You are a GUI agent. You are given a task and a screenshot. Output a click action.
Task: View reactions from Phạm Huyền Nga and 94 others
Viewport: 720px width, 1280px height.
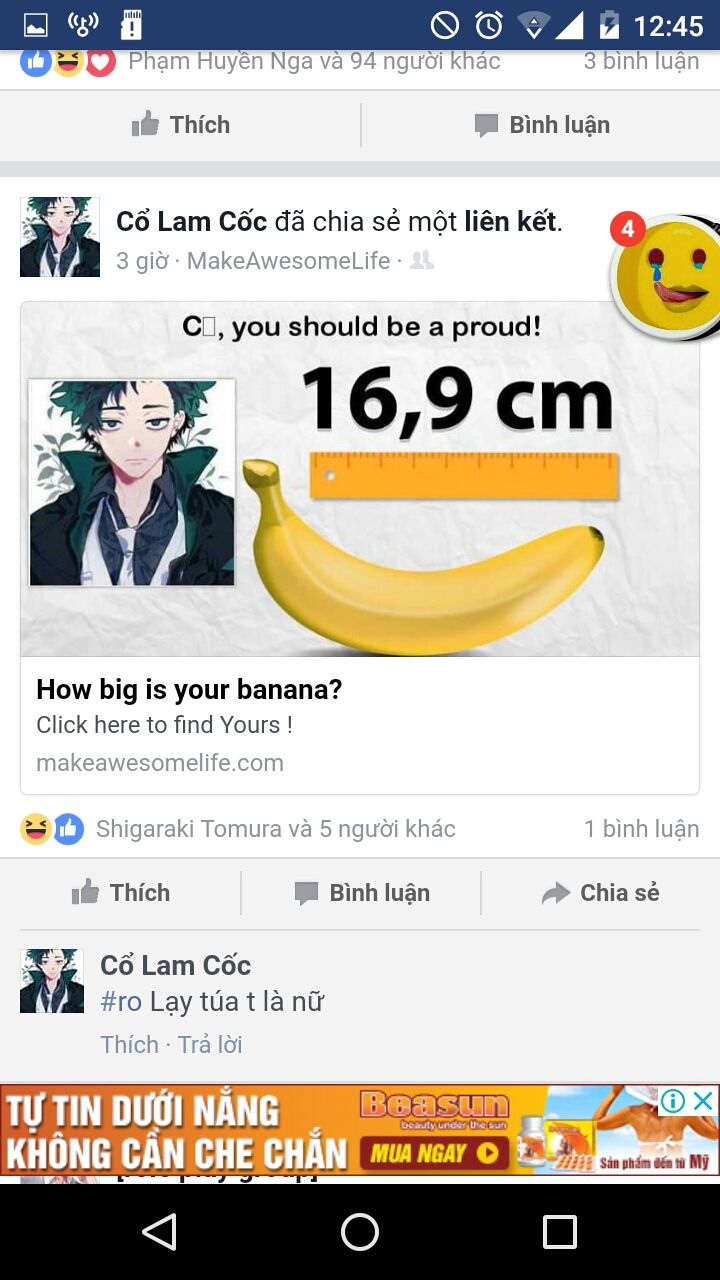314,61
